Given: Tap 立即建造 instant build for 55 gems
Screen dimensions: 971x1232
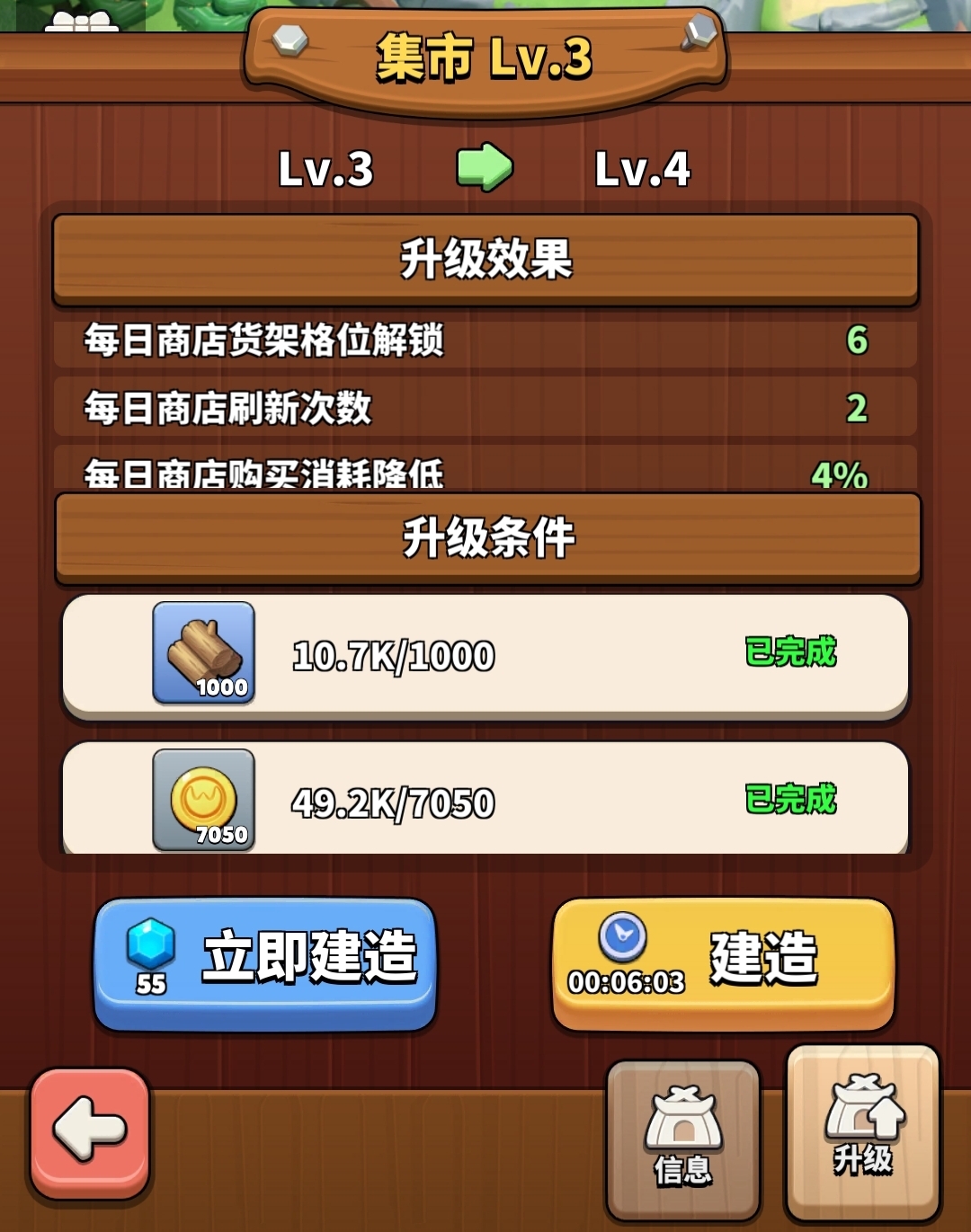Looking at the screenshot, I should tap(265, 963).
